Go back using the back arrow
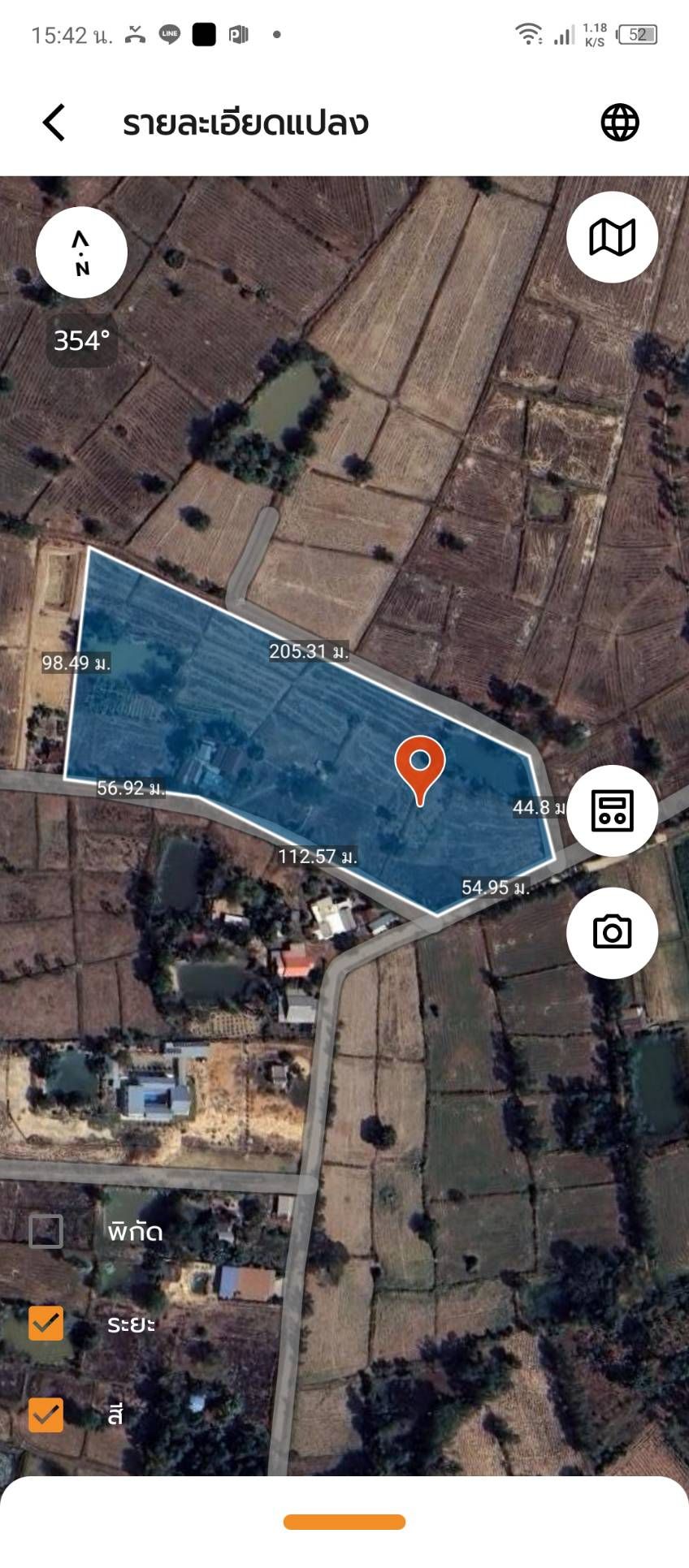 [54, 123]
